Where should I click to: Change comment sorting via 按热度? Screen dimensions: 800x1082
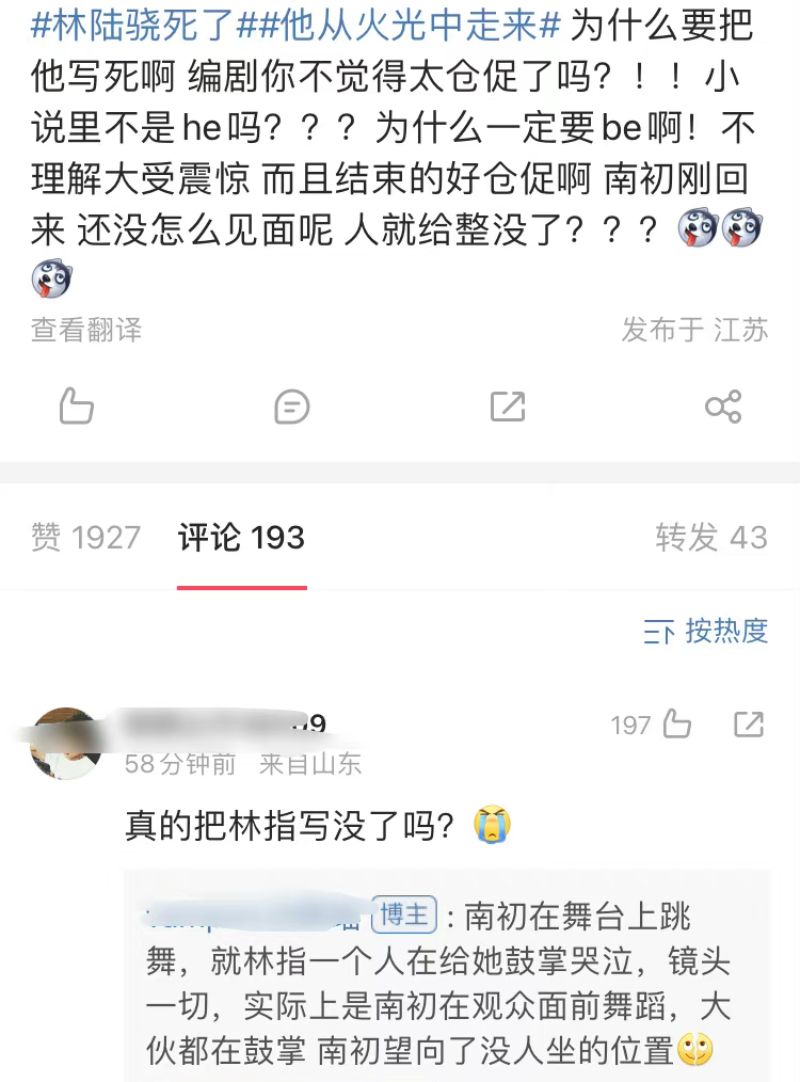coord(706,631)
